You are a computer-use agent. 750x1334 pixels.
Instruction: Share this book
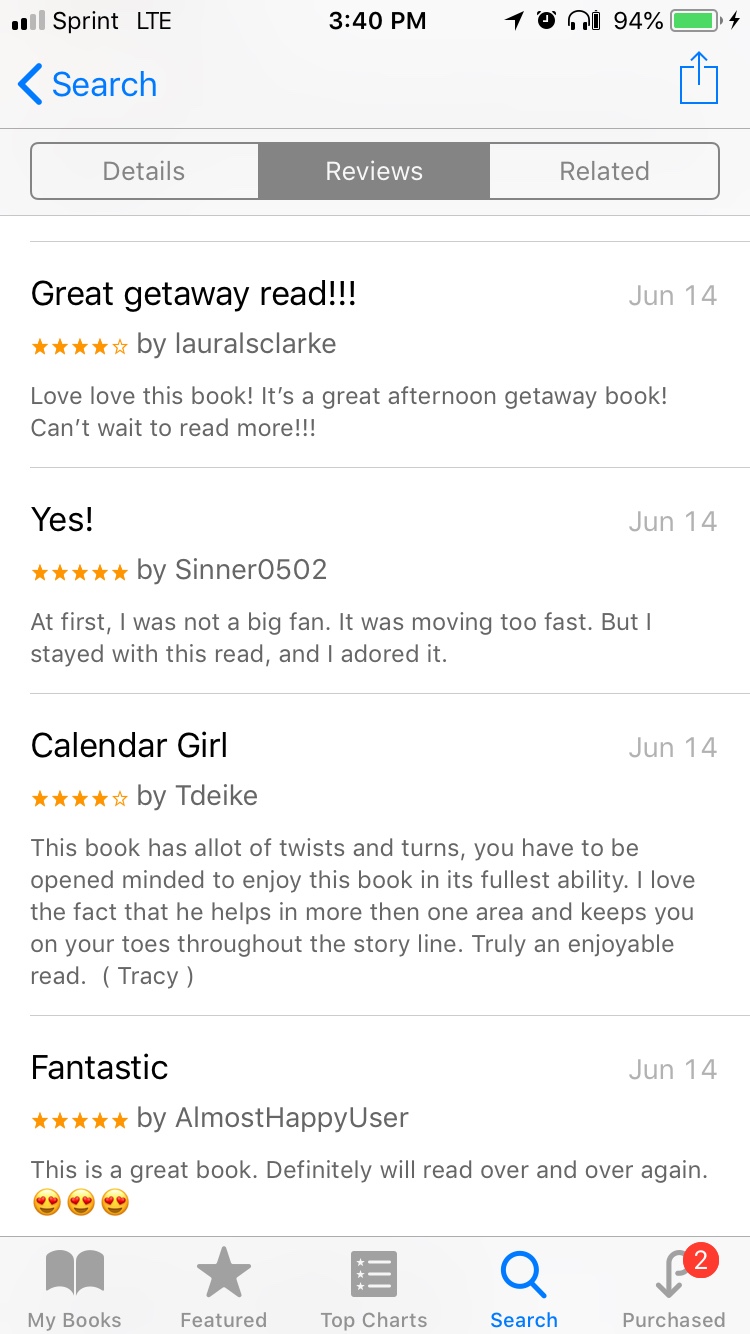click(699, 78)
